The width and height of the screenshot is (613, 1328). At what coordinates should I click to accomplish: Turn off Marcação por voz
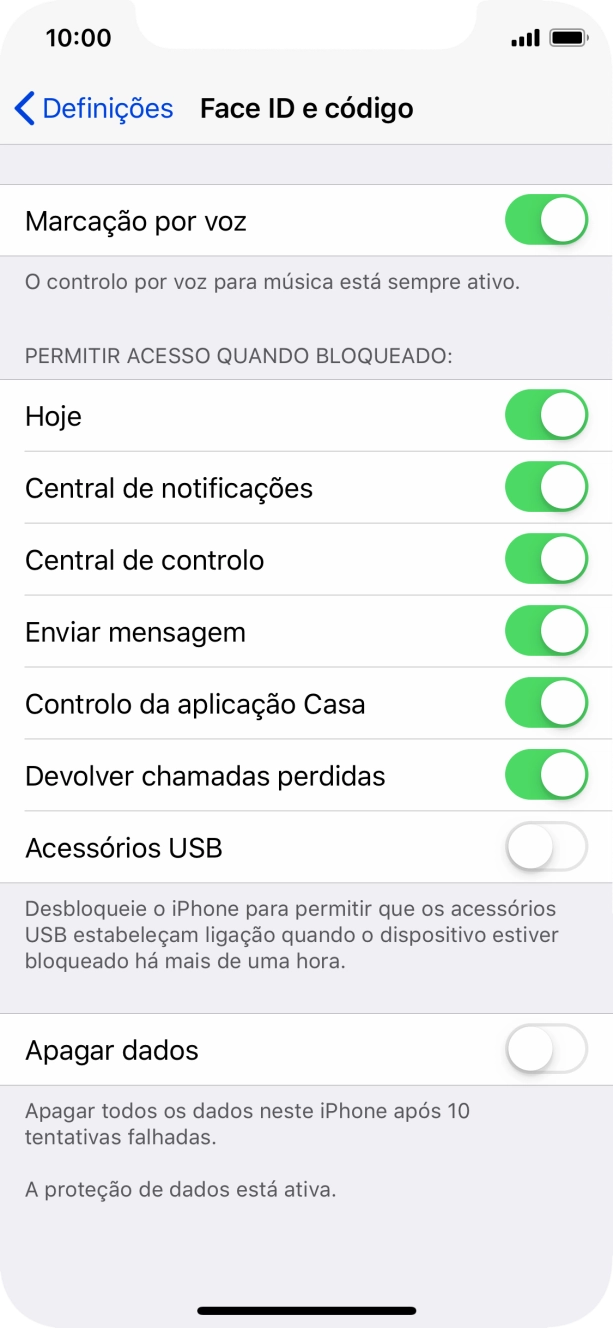pos(545,220)
